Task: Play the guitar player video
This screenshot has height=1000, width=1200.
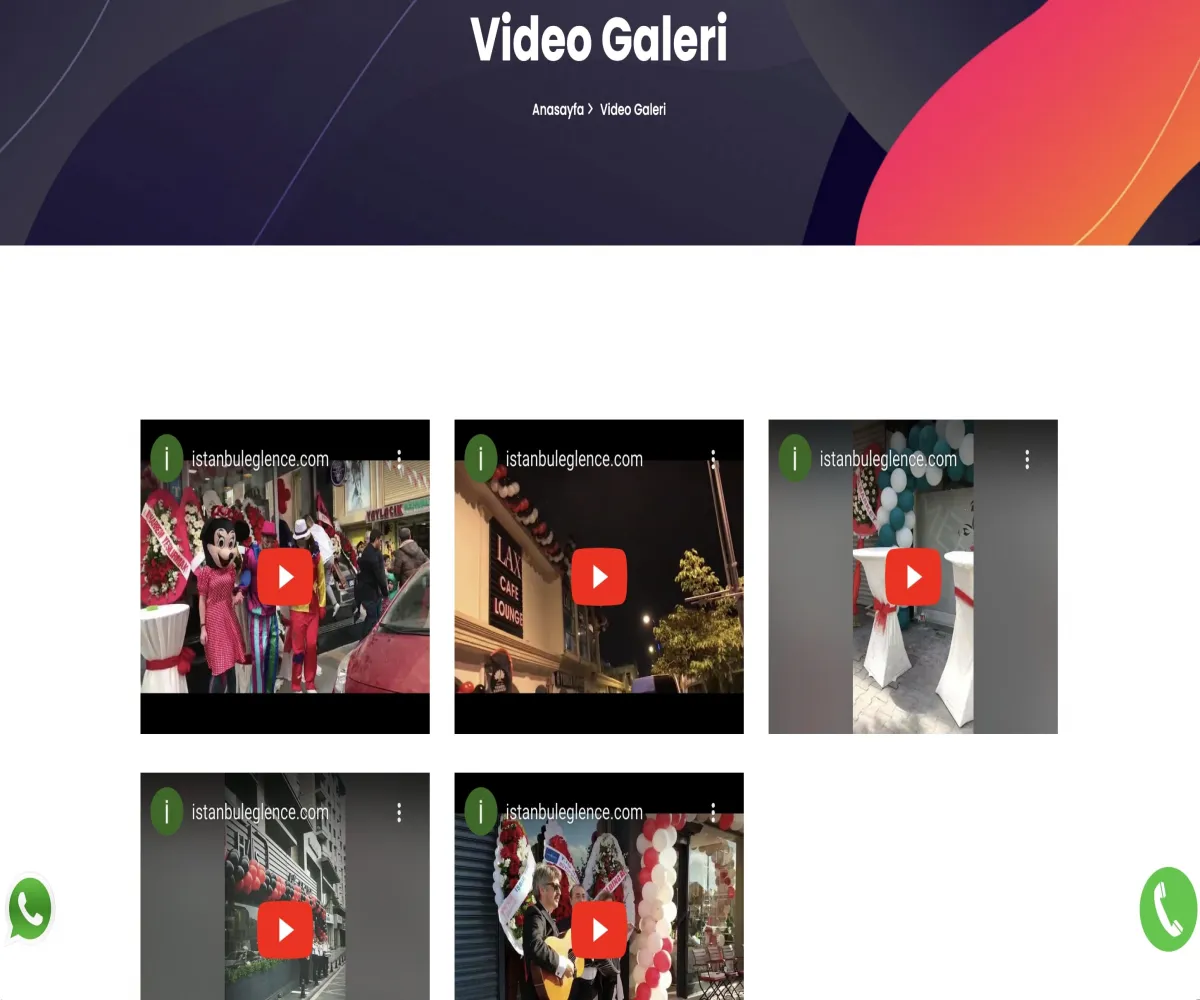Action: (599, 930)
